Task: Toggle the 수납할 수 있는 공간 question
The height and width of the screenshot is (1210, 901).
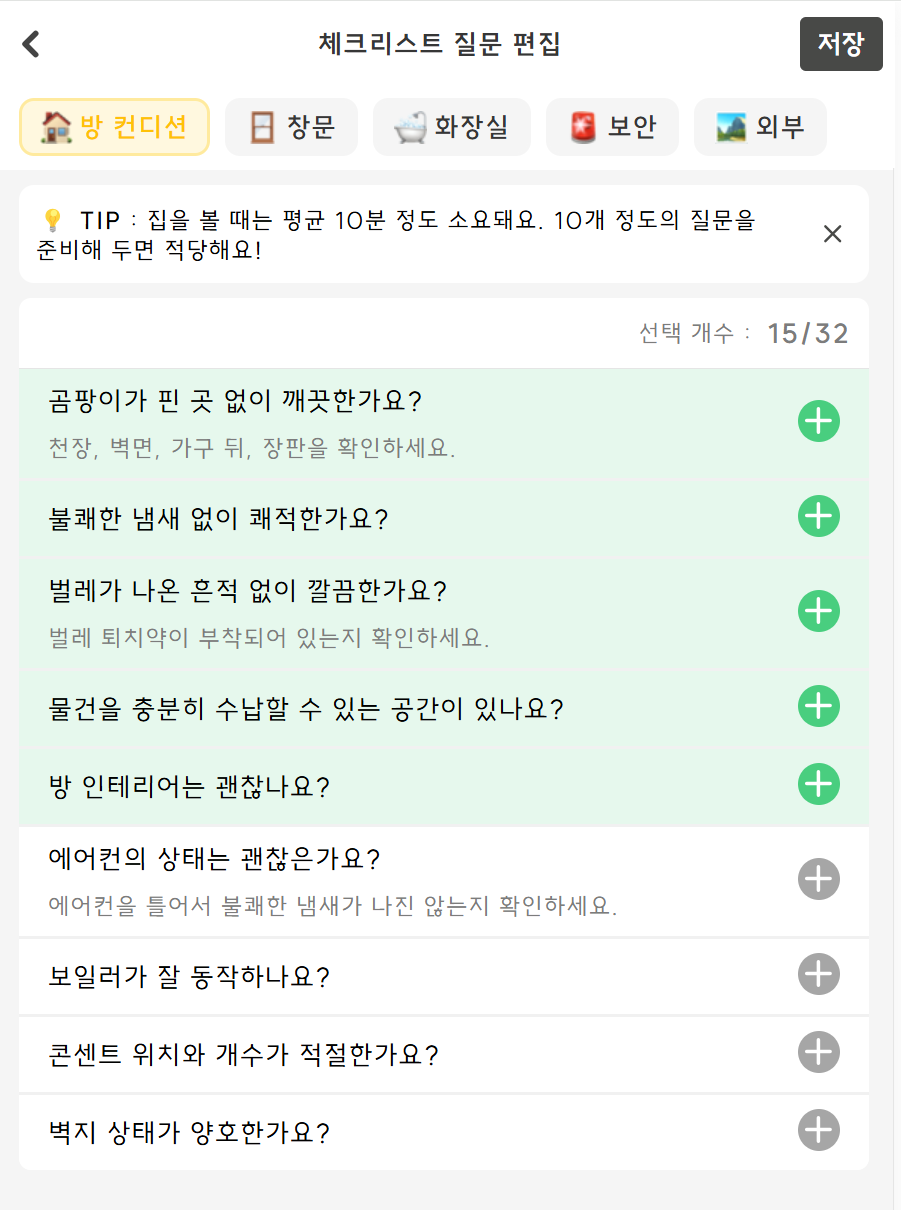Action: (818, 706)
